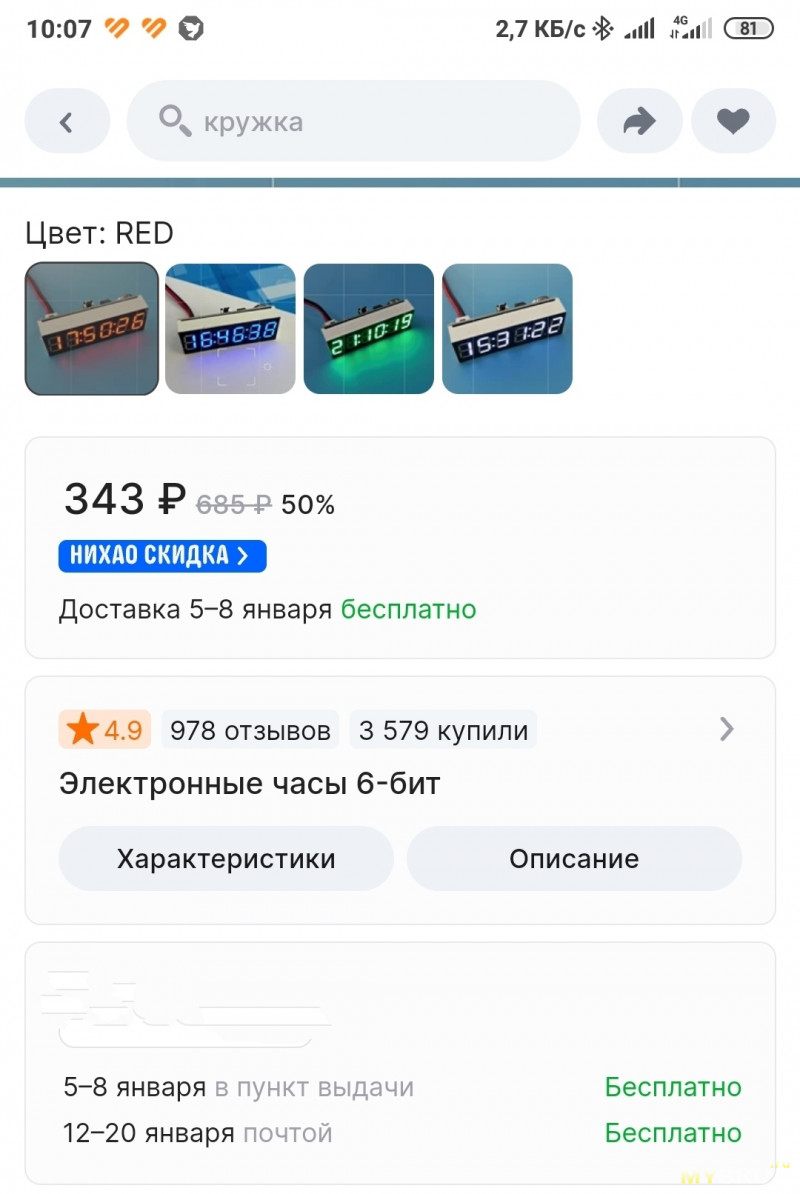Open the «НИХАО СКИДКА» discount badge
The image size is (800, 1194).
162,556
